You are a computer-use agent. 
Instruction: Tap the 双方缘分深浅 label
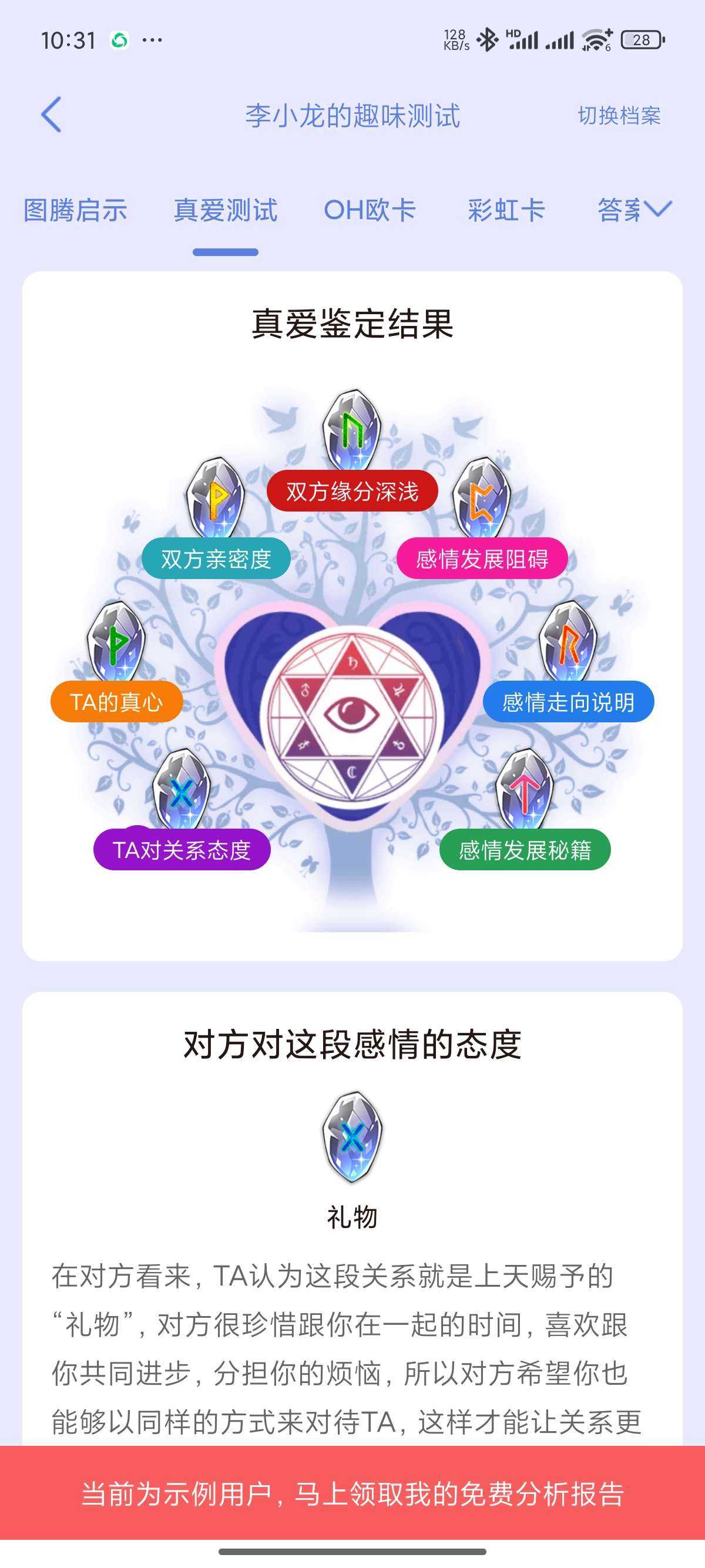pos(352,491)
